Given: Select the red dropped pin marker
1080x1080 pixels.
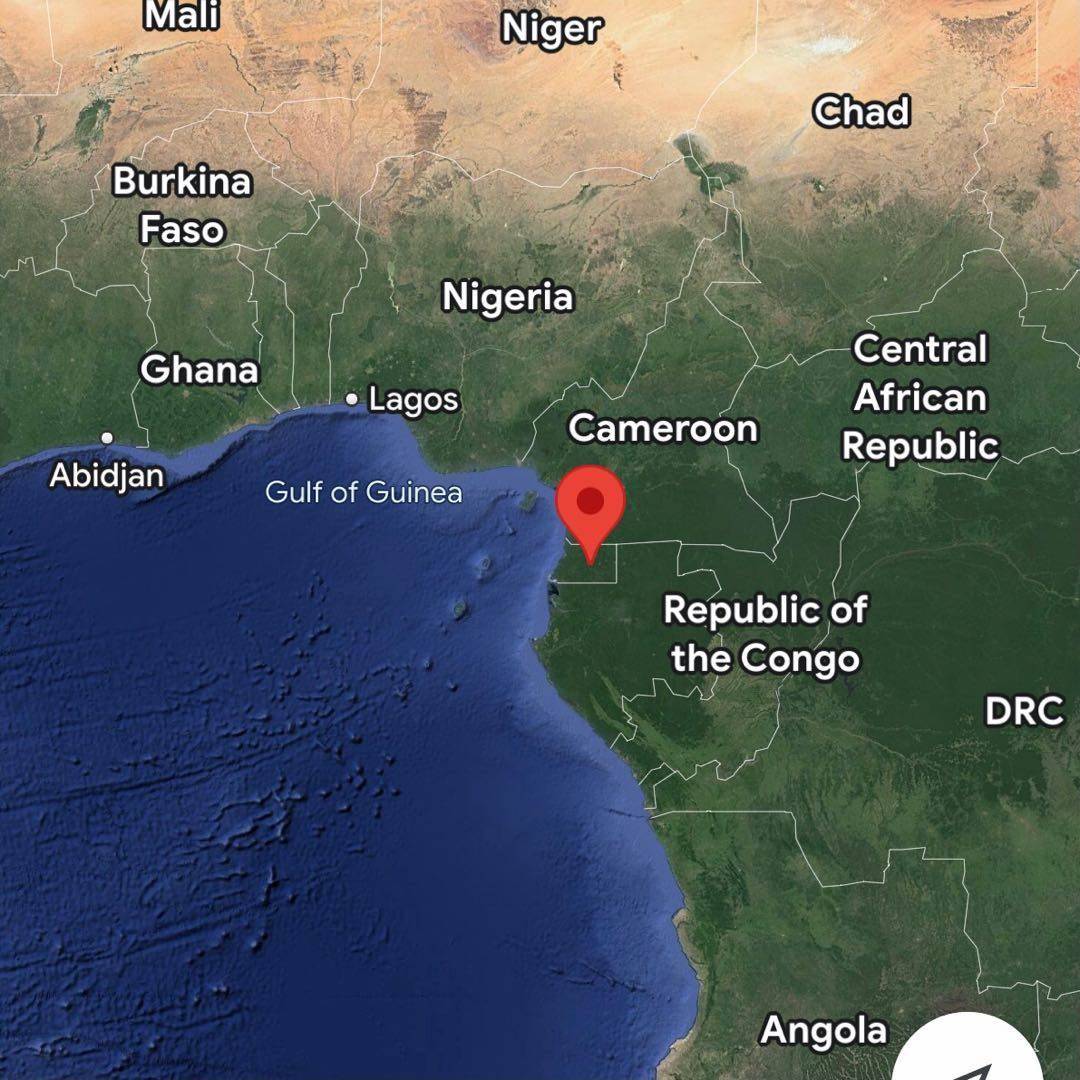Looking at the screenshot, I should [591, 507].
